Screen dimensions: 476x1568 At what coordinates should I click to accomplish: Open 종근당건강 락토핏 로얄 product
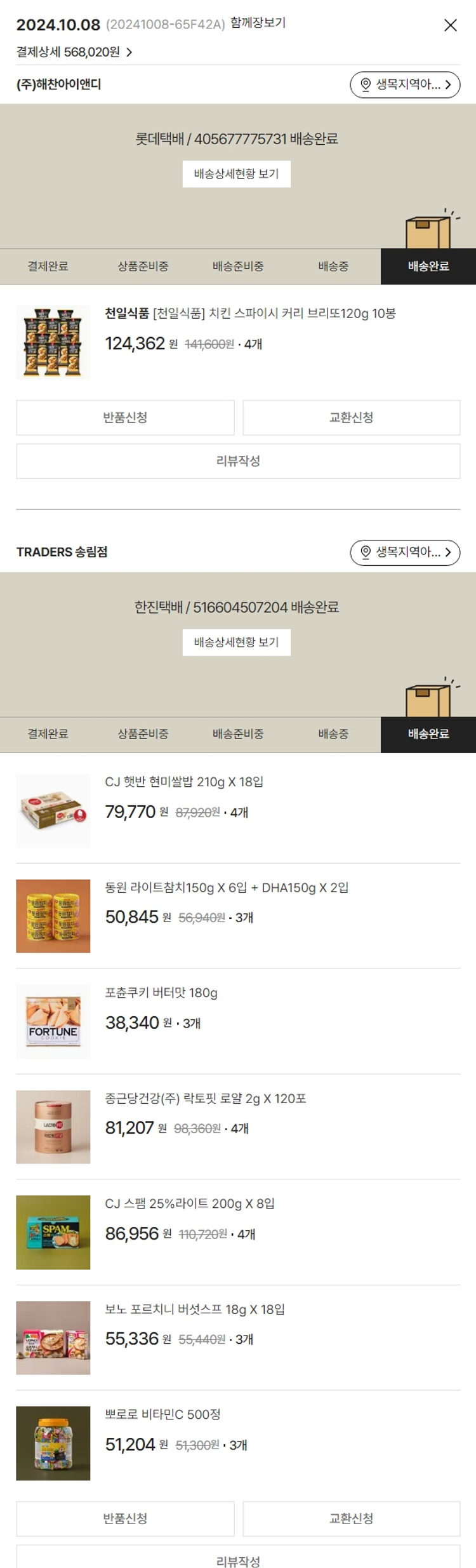[x=205, y=1099]
